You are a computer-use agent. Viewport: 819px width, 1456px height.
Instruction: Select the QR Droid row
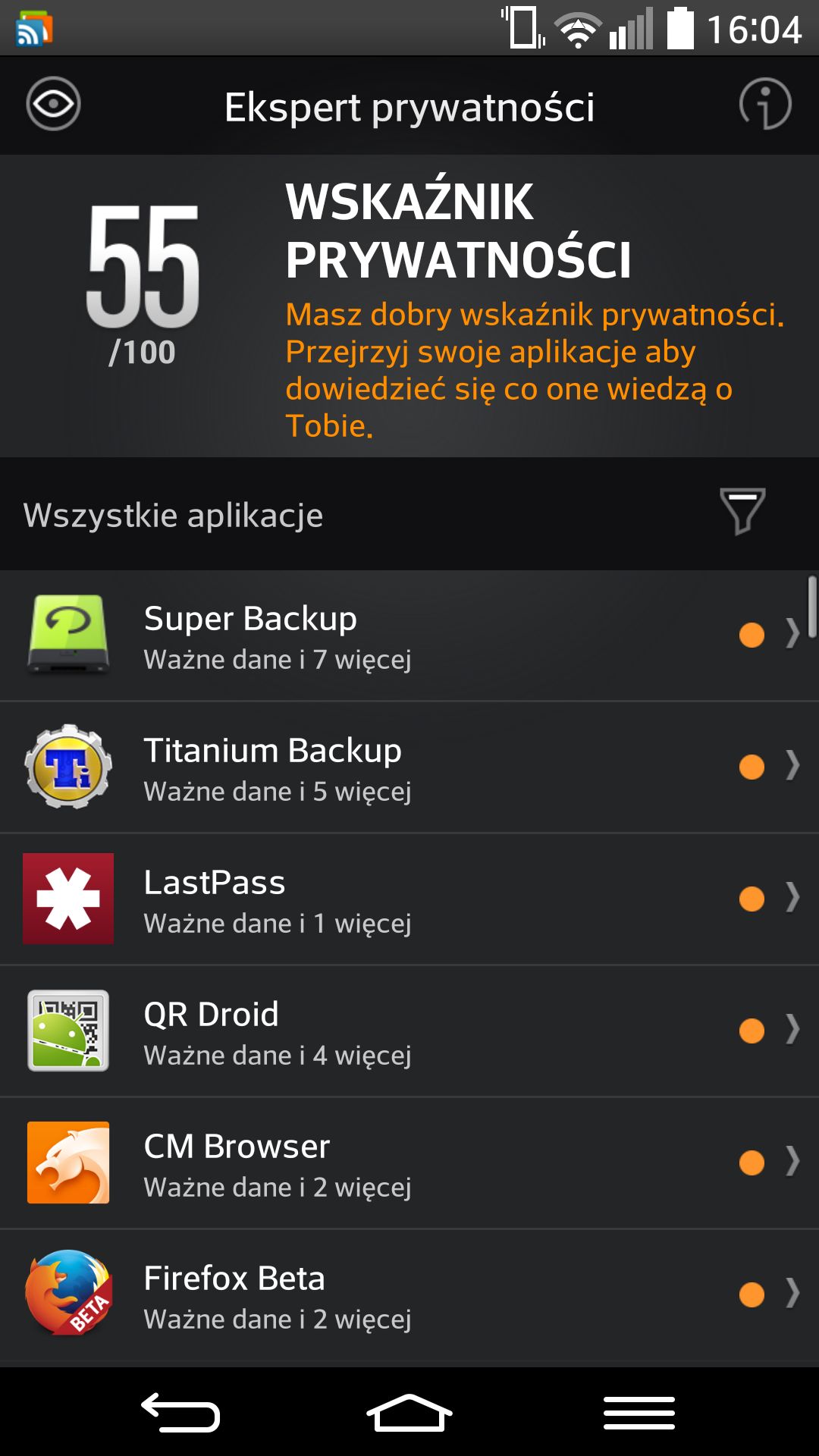(409, 1031)
